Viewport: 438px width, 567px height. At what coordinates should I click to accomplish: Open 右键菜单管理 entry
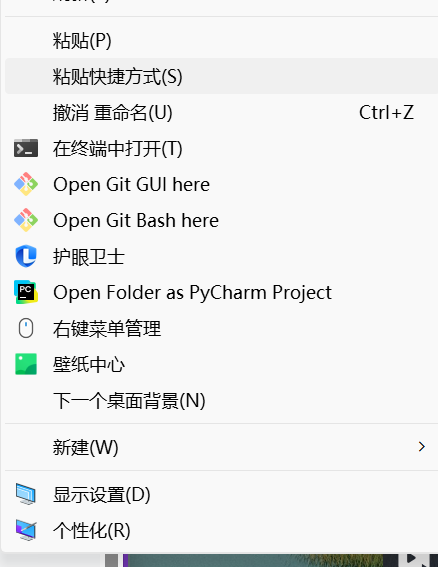click(221, 328)
